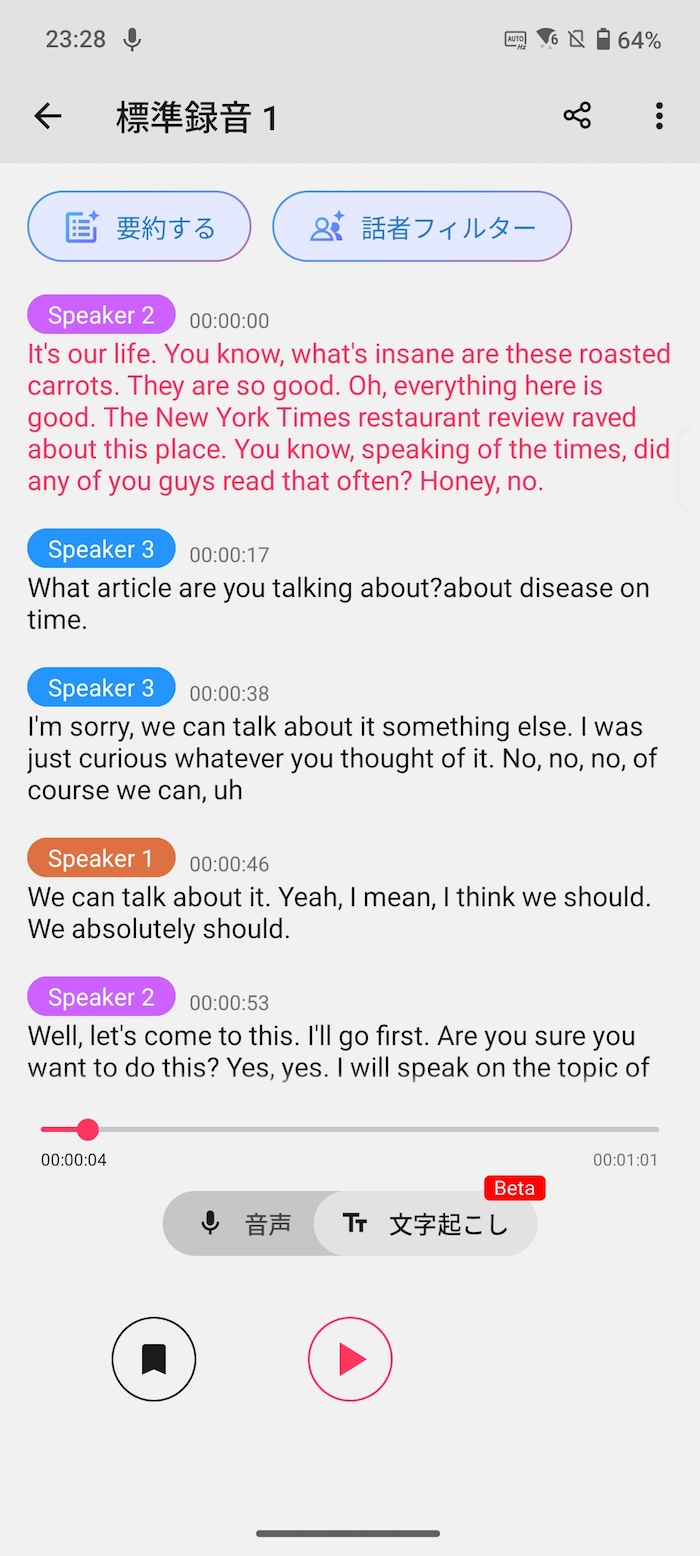Image resolution: width=700 pixels, height=1556 pixels.
Task: Add a bookmark at current position
Action: click(154, 1359)
